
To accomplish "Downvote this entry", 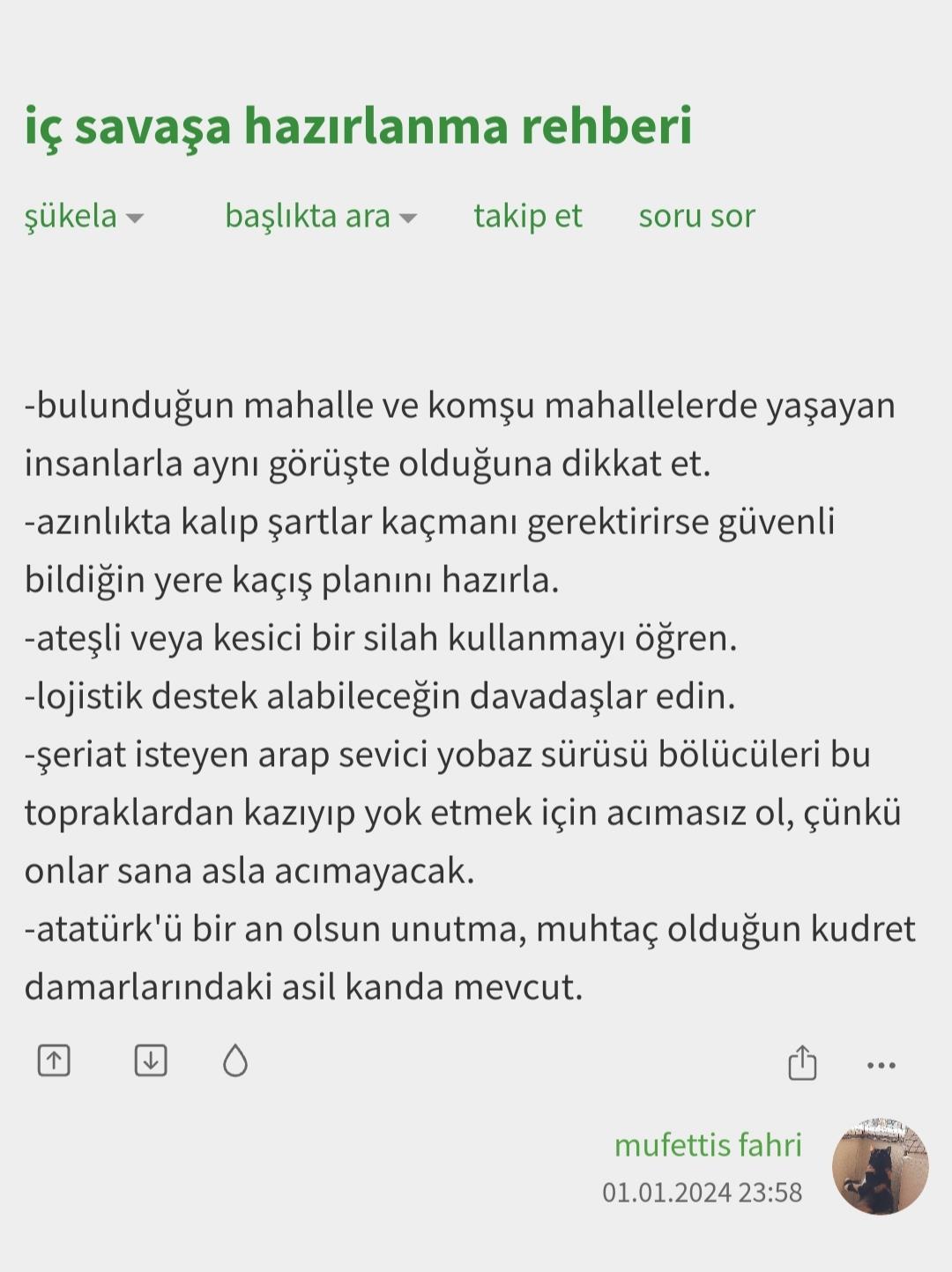I will (x=151, y=1060).
